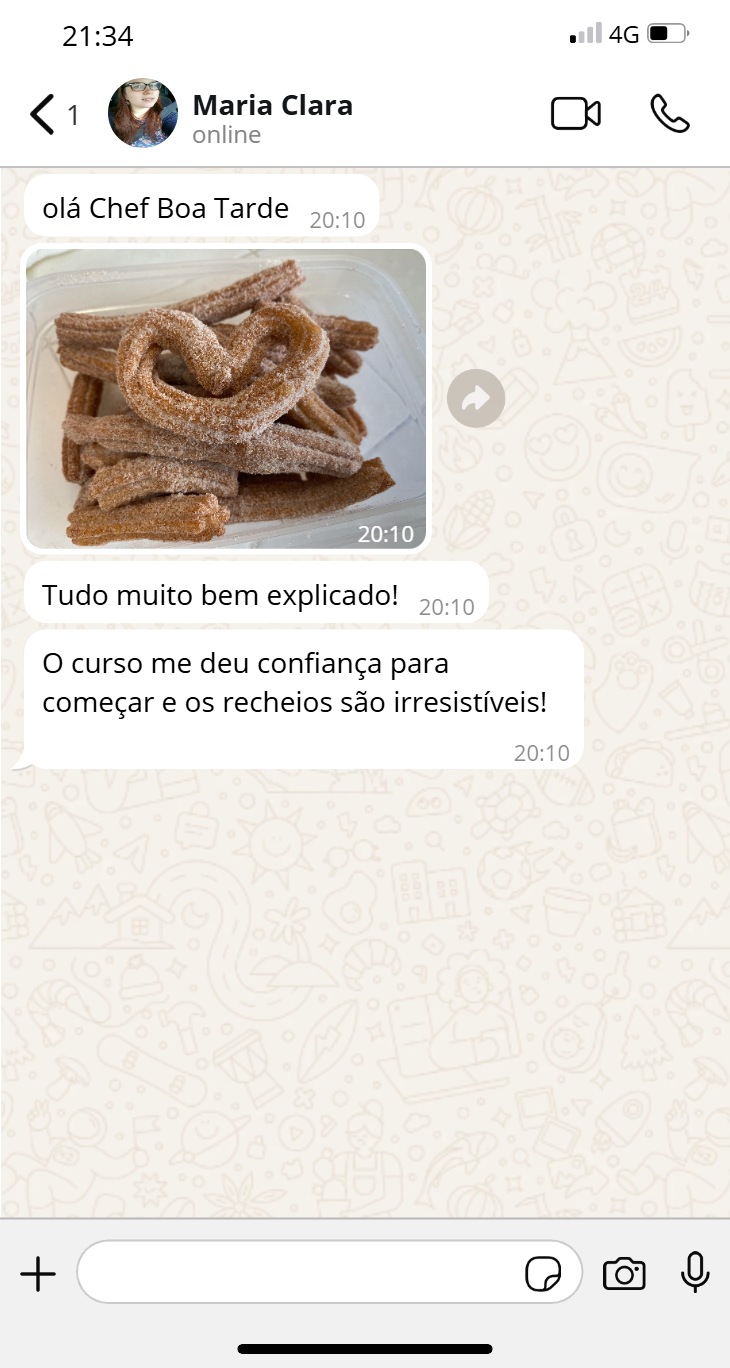
Task: Start a video call with Maria Clara
Action: pyautogui.click(x=576, y=114)
